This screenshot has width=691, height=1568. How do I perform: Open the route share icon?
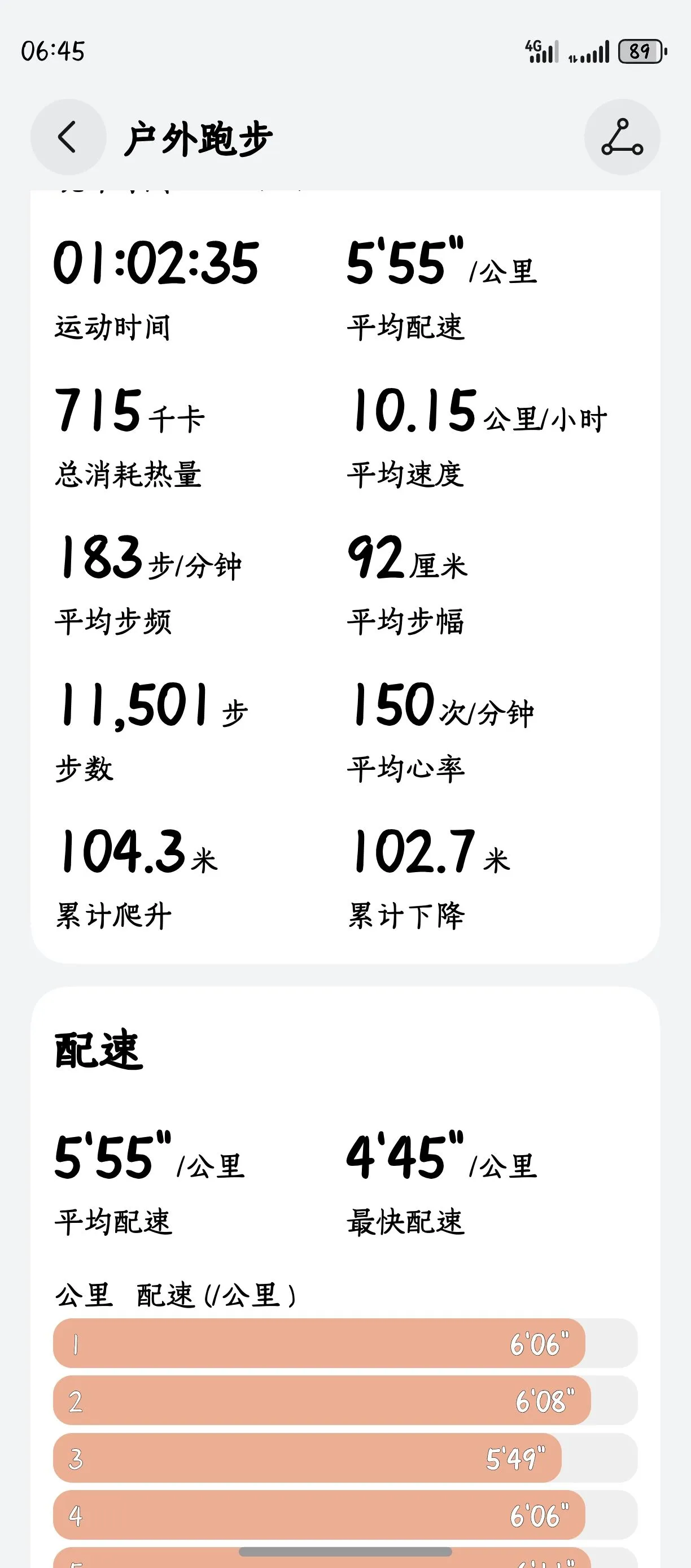[x=622, y=137]
